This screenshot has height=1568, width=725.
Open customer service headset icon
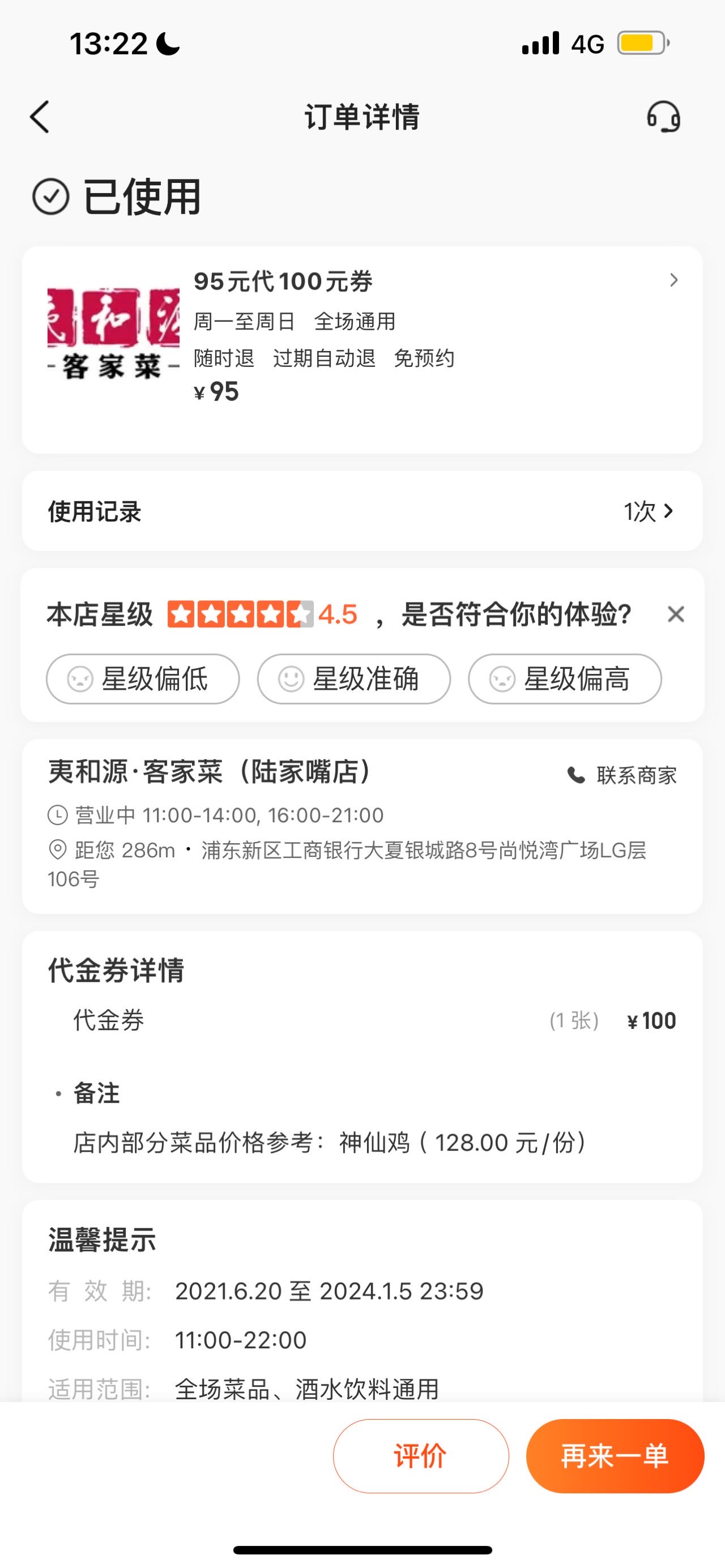click(x=663, y=117)
